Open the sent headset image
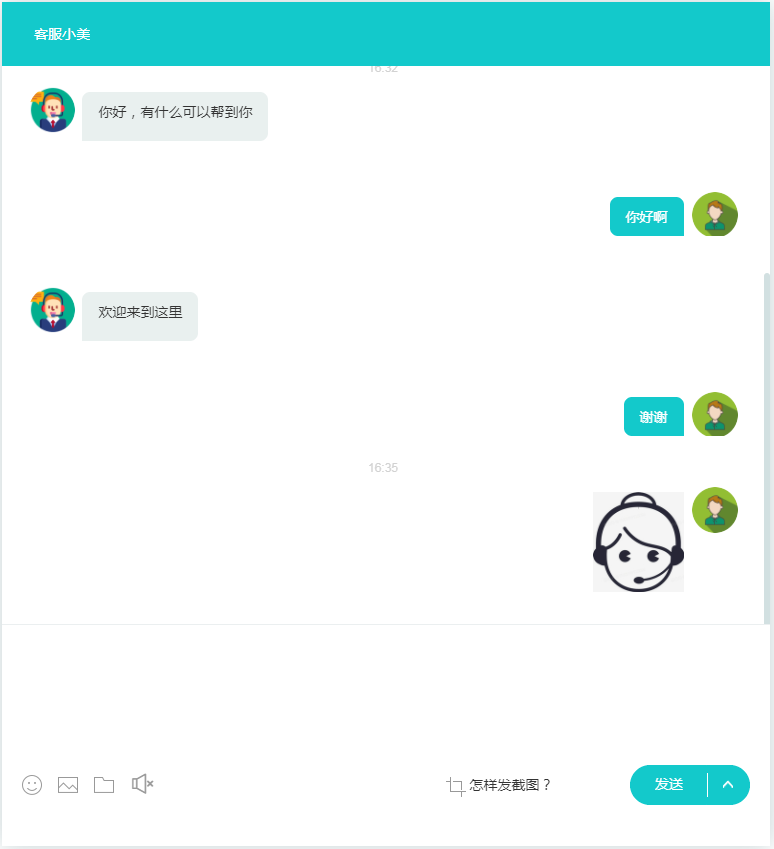Screen dimensions: 774x849 click(638, 542)
